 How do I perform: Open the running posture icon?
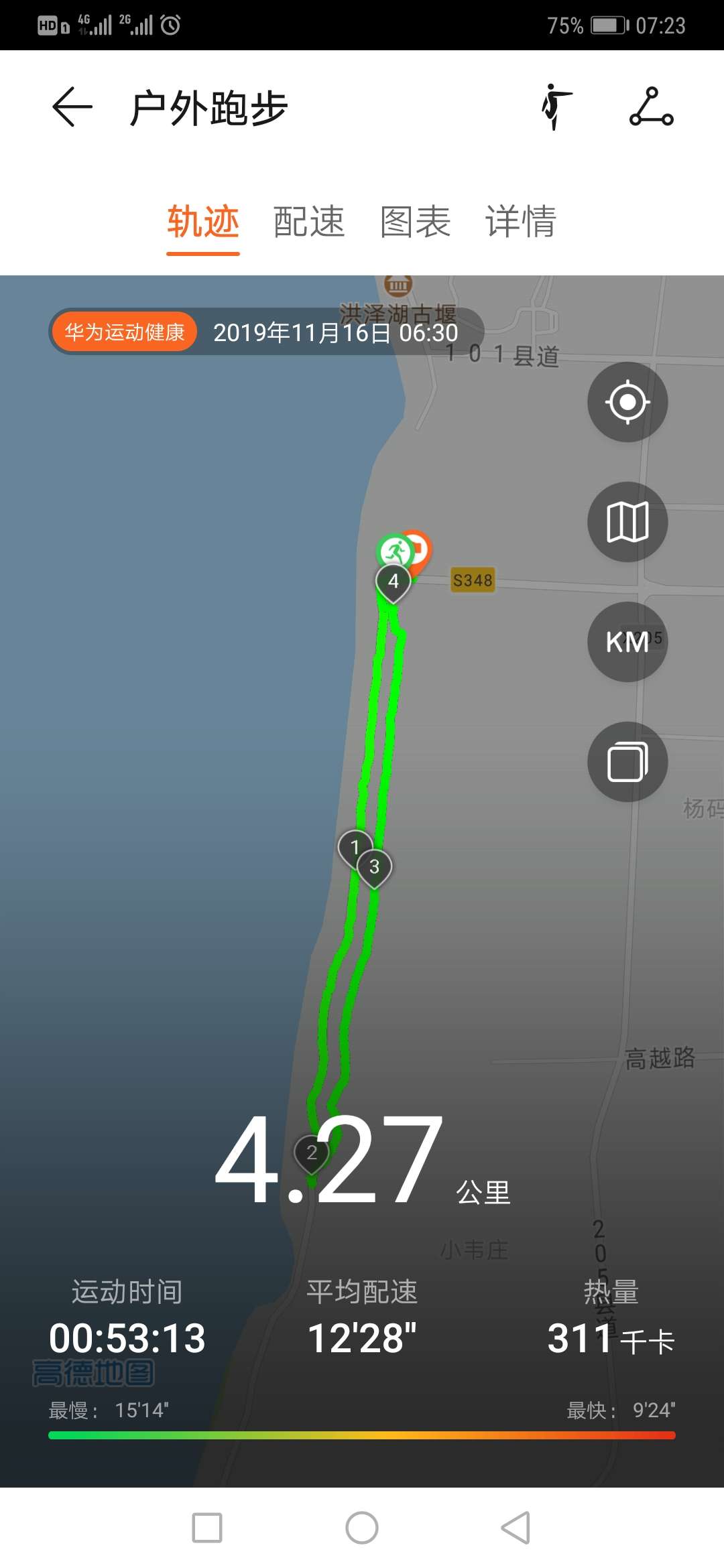click(556, 107)
